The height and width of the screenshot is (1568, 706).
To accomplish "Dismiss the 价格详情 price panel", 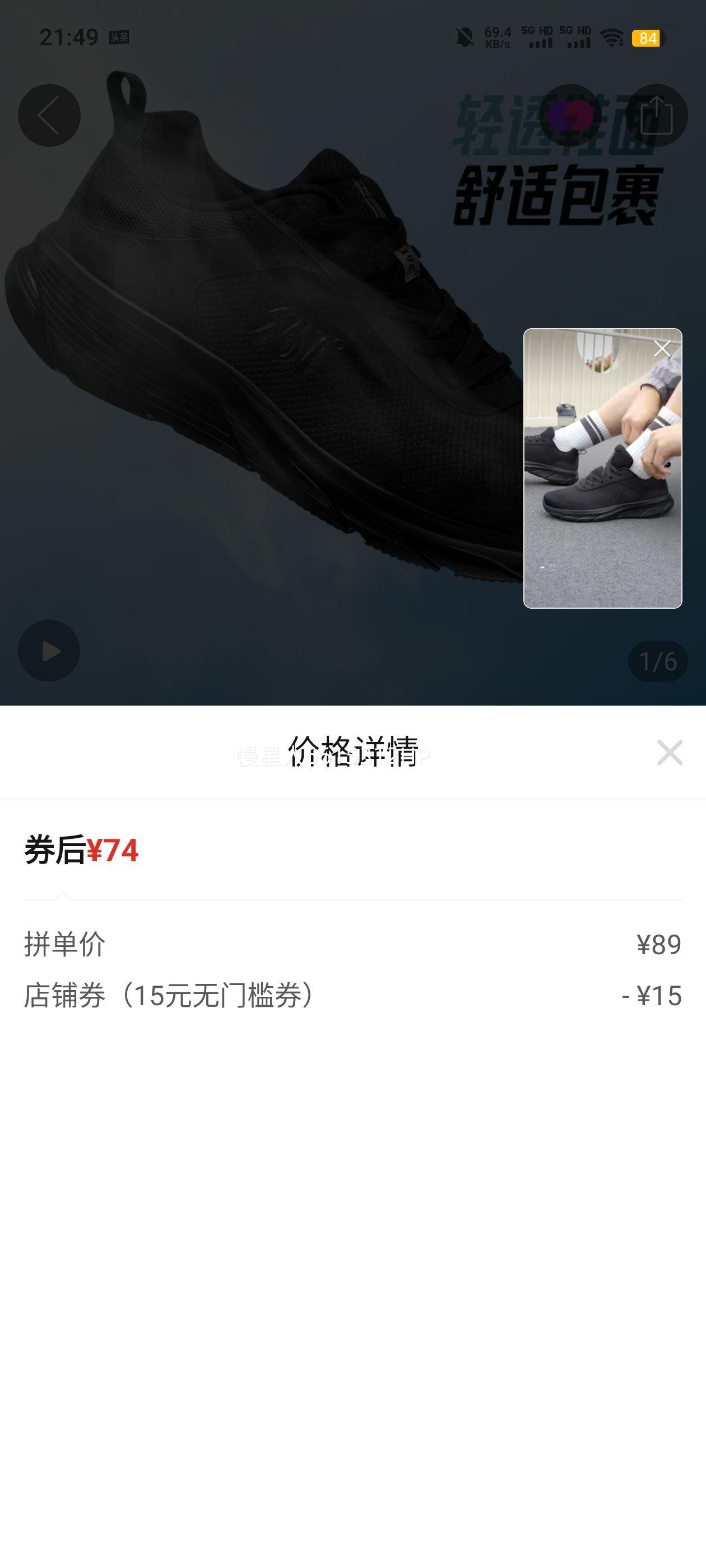I will [x=669, y=753].
